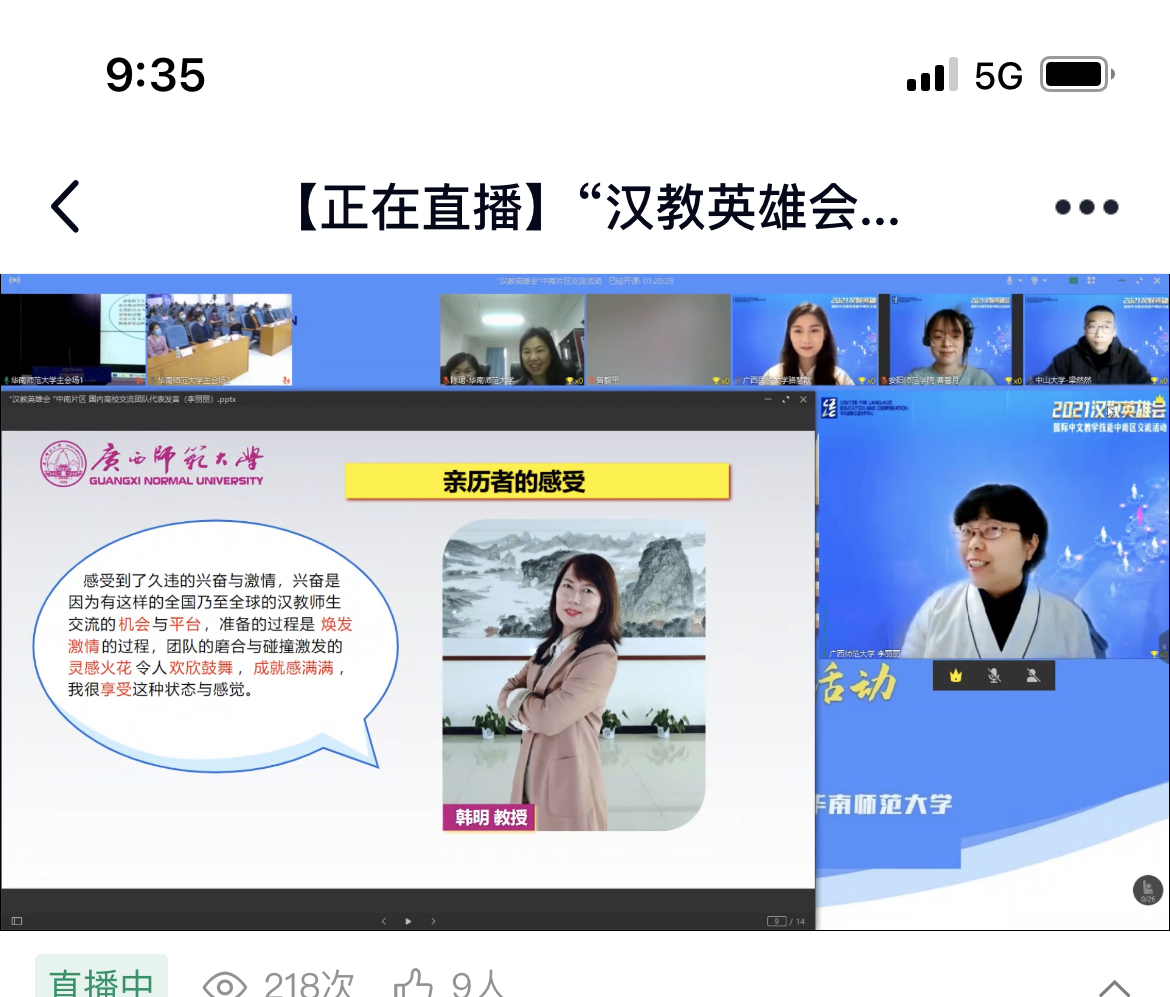Go back using the top-left arrow

pyautogui.click(x=66, y=207)
